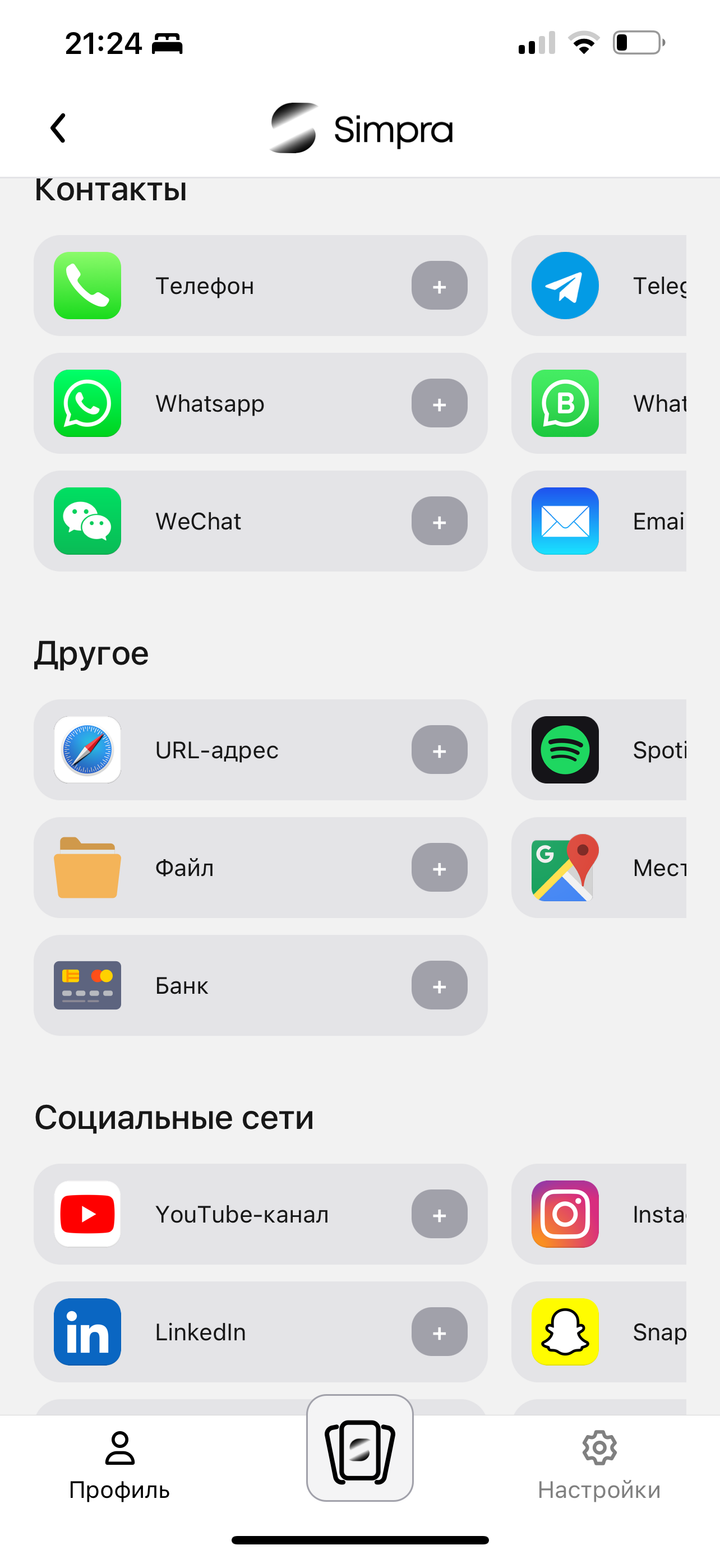Select the Email contact option
The image size is (720, 1558).
599,521
